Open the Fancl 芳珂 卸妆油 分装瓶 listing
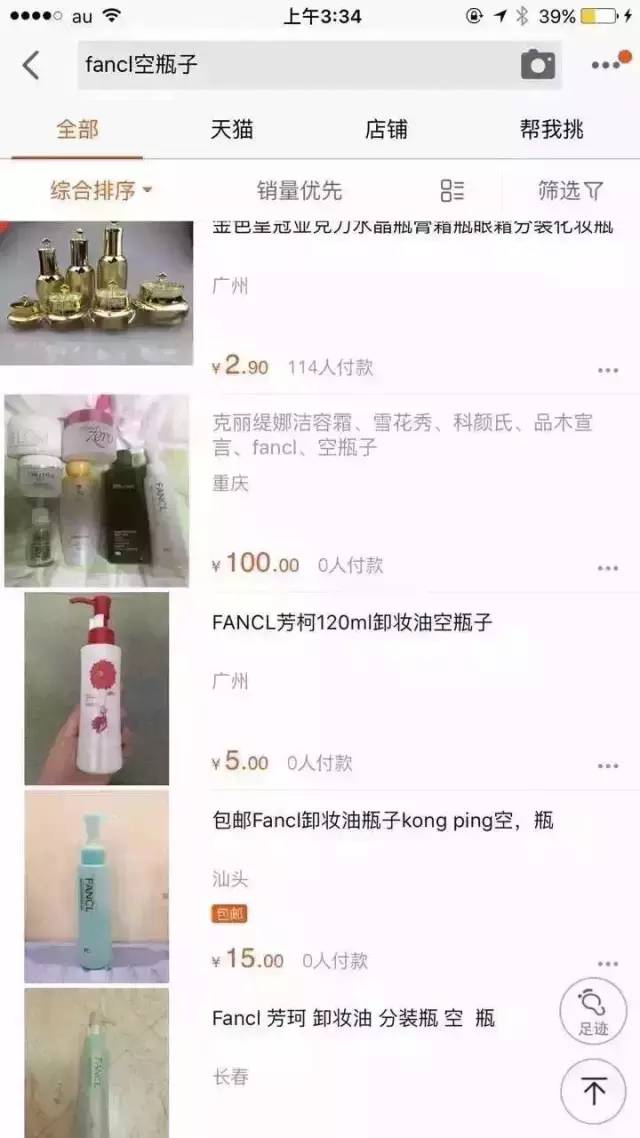640x1138 pixels. [x=353, y=1018]
